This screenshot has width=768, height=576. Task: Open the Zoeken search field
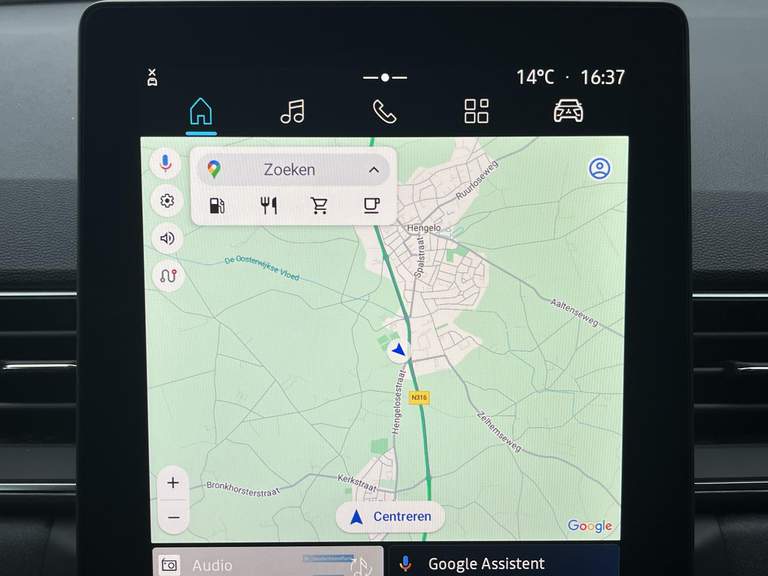tap(288, 170)
